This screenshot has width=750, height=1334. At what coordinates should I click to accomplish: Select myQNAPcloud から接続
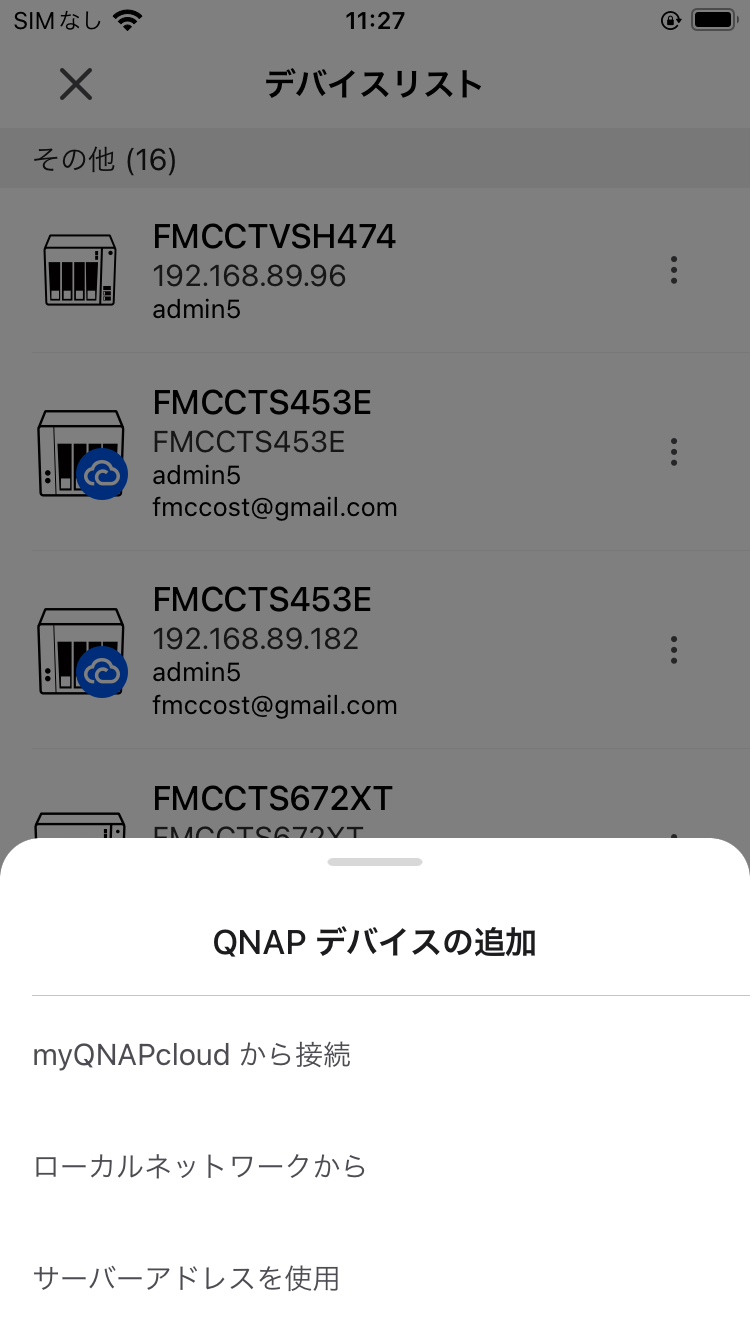click(192, 1054)
